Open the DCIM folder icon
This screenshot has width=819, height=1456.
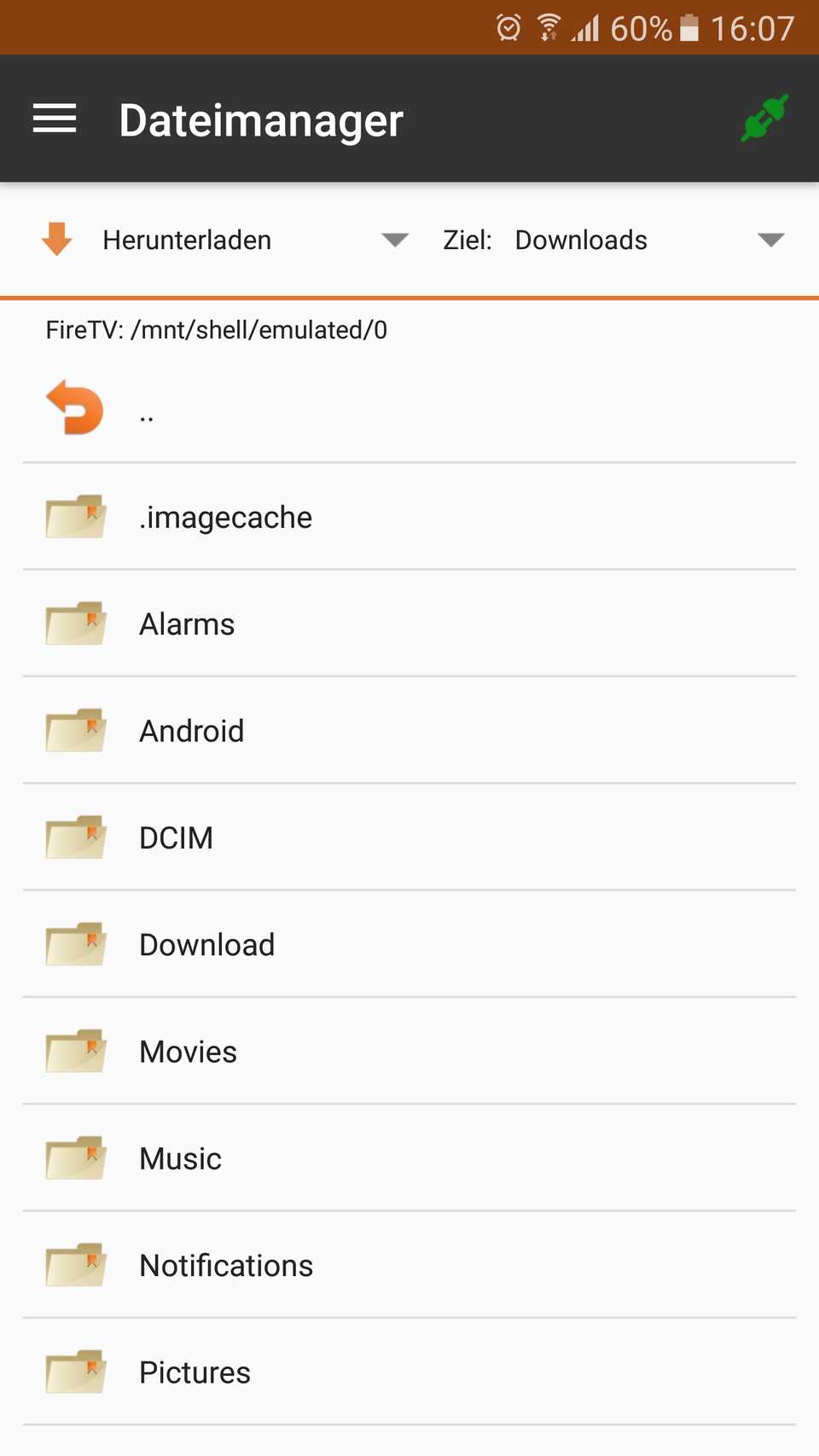point(74,837)
